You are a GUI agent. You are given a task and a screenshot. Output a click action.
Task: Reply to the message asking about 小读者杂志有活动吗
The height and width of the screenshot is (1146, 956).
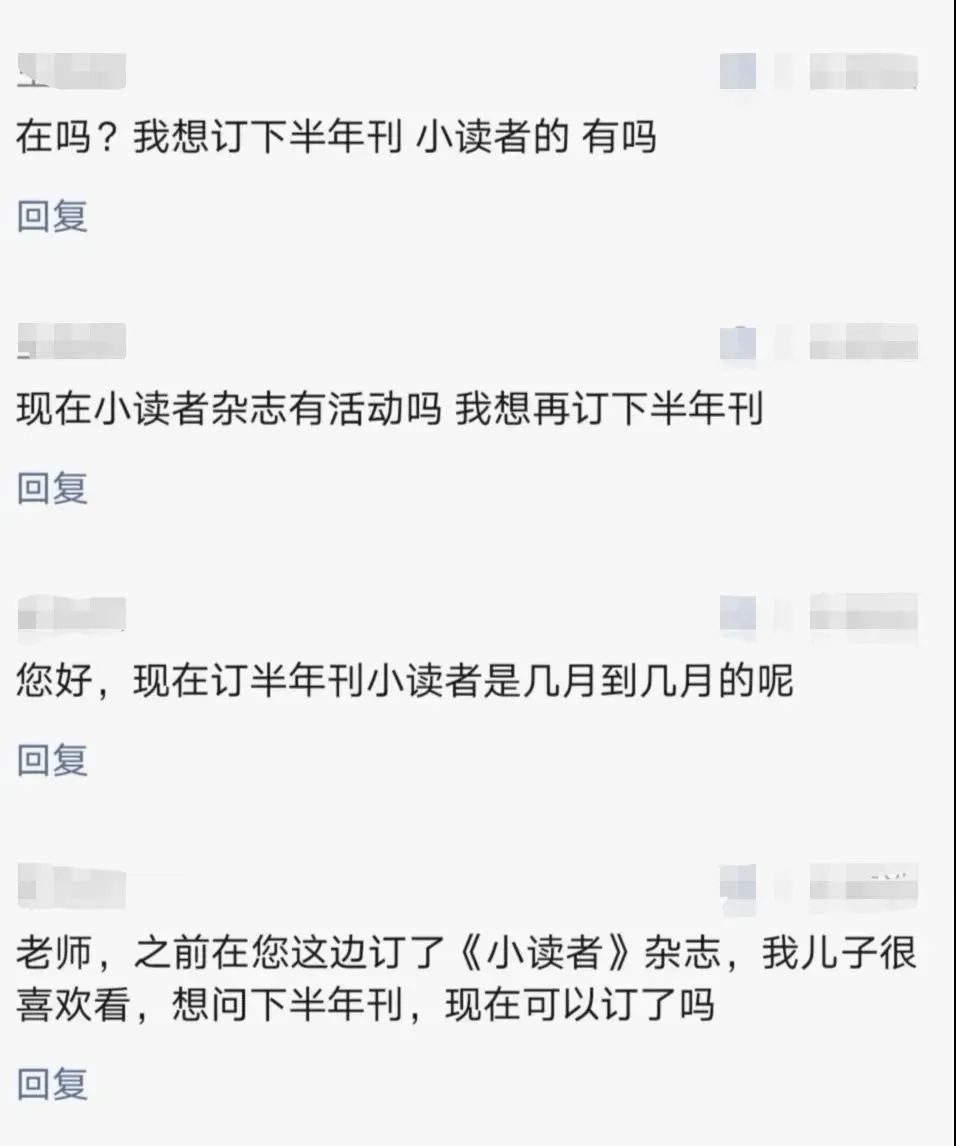coord(53,488)
